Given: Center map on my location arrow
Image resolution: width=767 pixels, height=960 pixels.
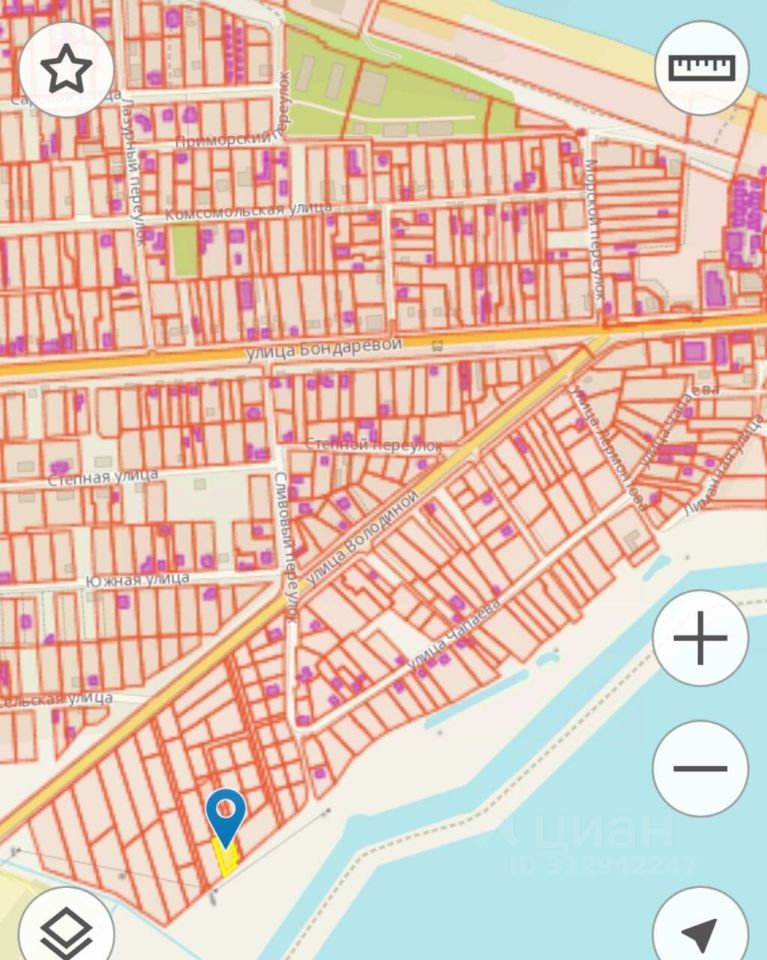Looking at the screenshot, I should [x=701, y=930].
